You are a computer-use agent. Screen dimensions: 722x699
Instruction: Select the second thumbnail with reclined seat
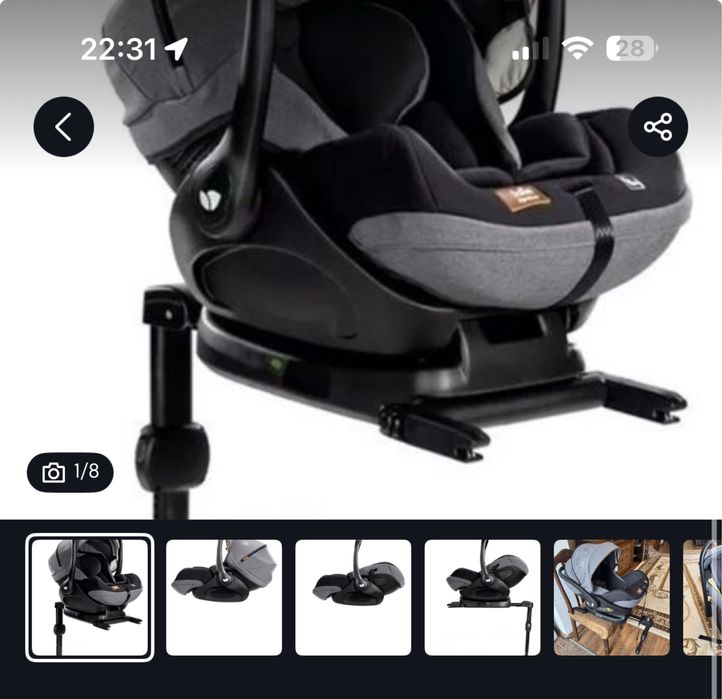[x=223, y=597]
